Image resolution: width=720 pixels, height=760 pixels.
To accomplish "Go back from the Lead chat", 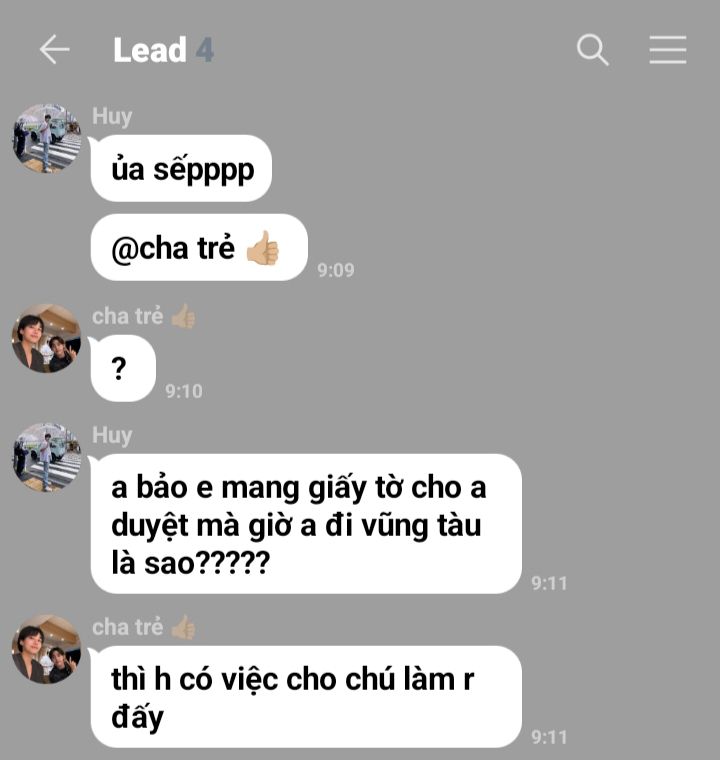I will (x=54, y=50).
